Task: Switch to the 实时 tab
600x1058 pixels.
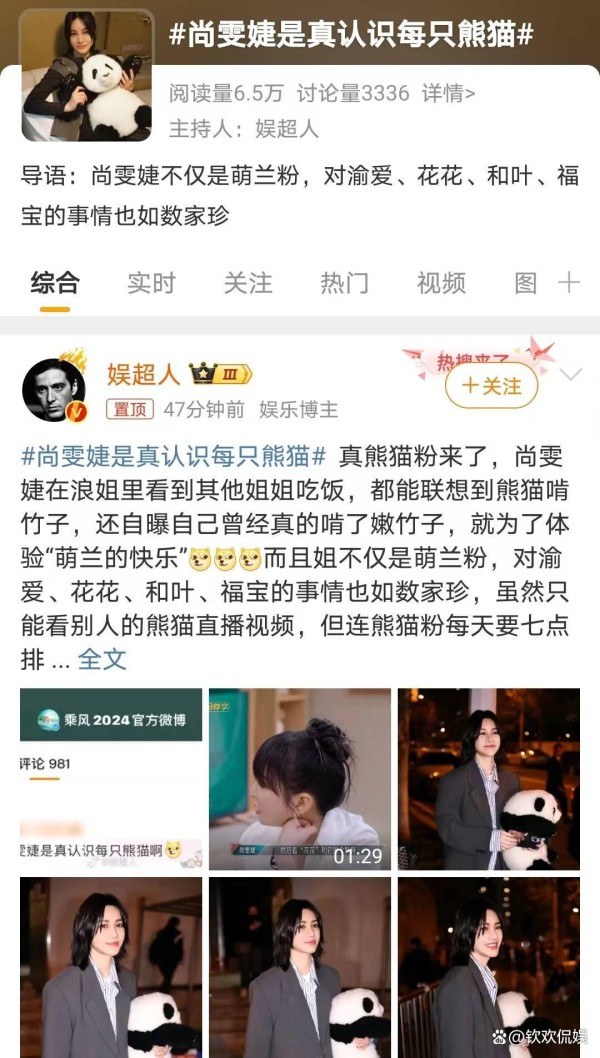Action: point(151,283)
